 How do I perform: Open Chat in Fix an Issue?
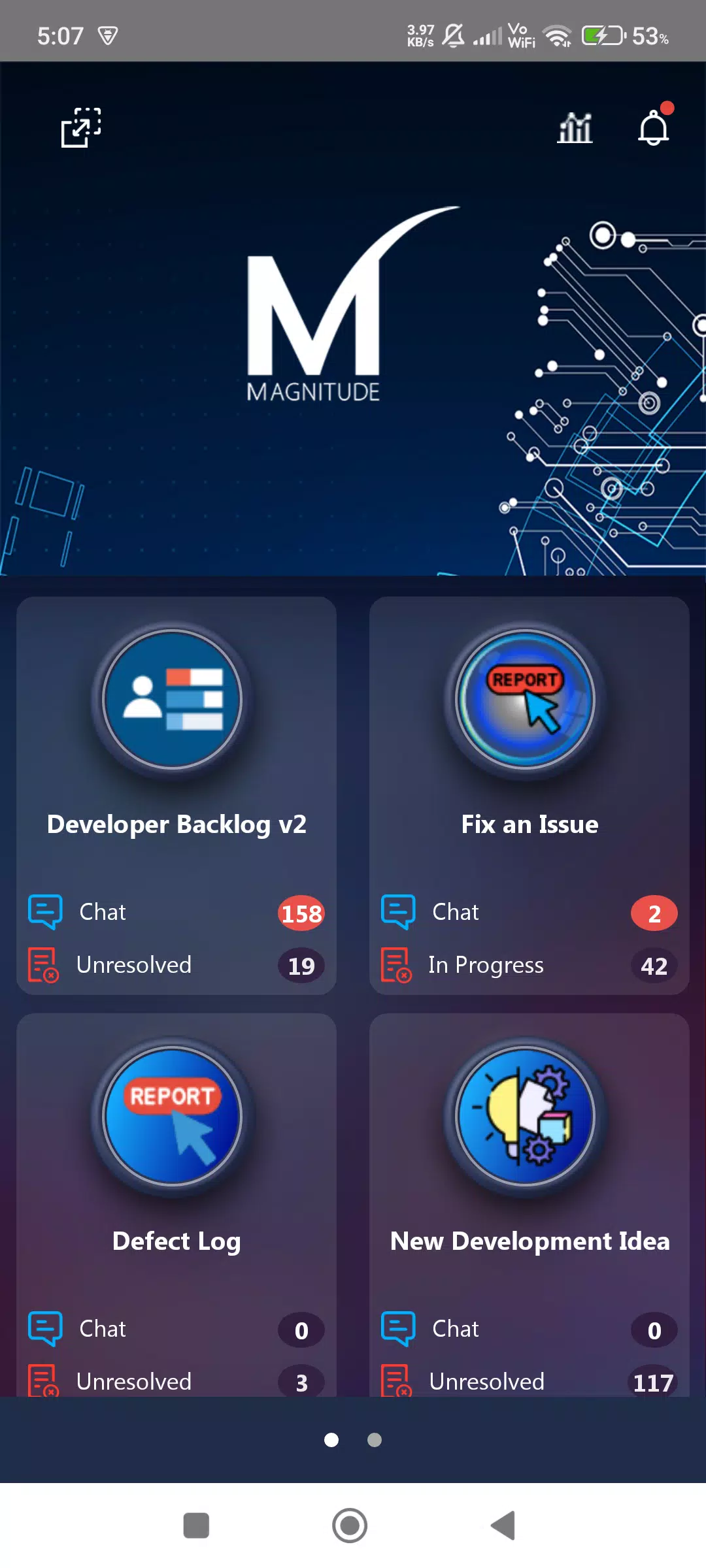click(529, 912)
